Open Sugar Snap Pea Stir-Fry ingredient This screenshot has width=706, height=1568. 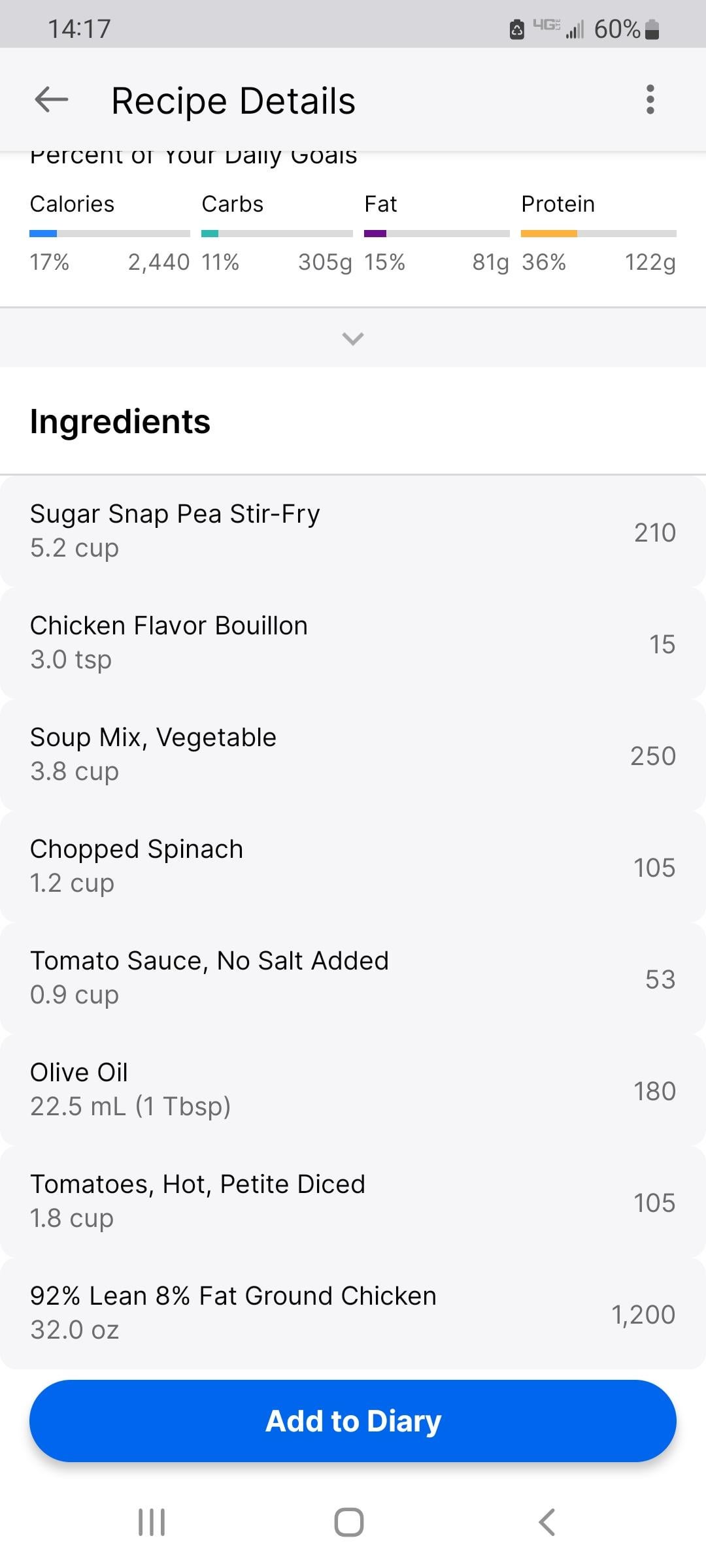click(x=353, y=531)
